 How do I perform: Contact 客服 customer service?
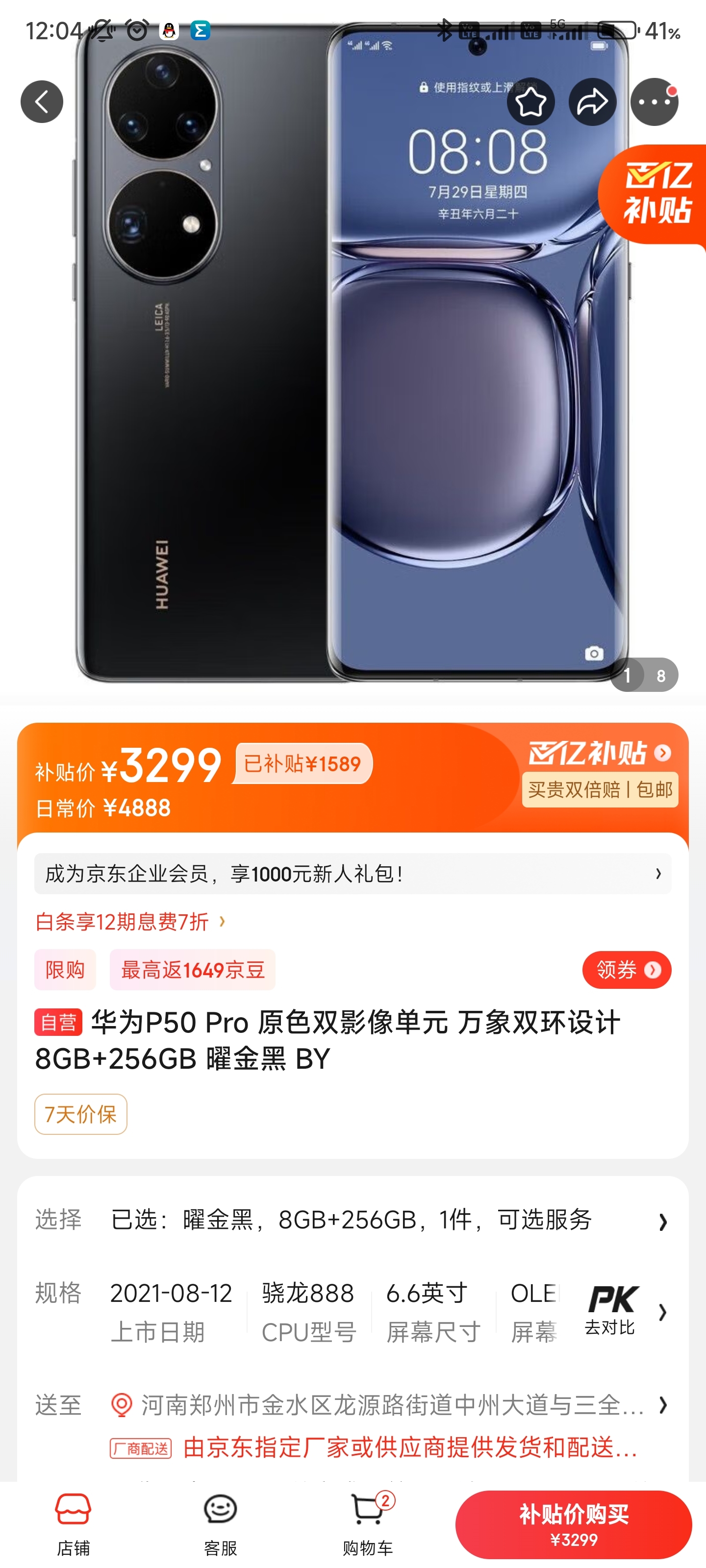coord(220,1523)
